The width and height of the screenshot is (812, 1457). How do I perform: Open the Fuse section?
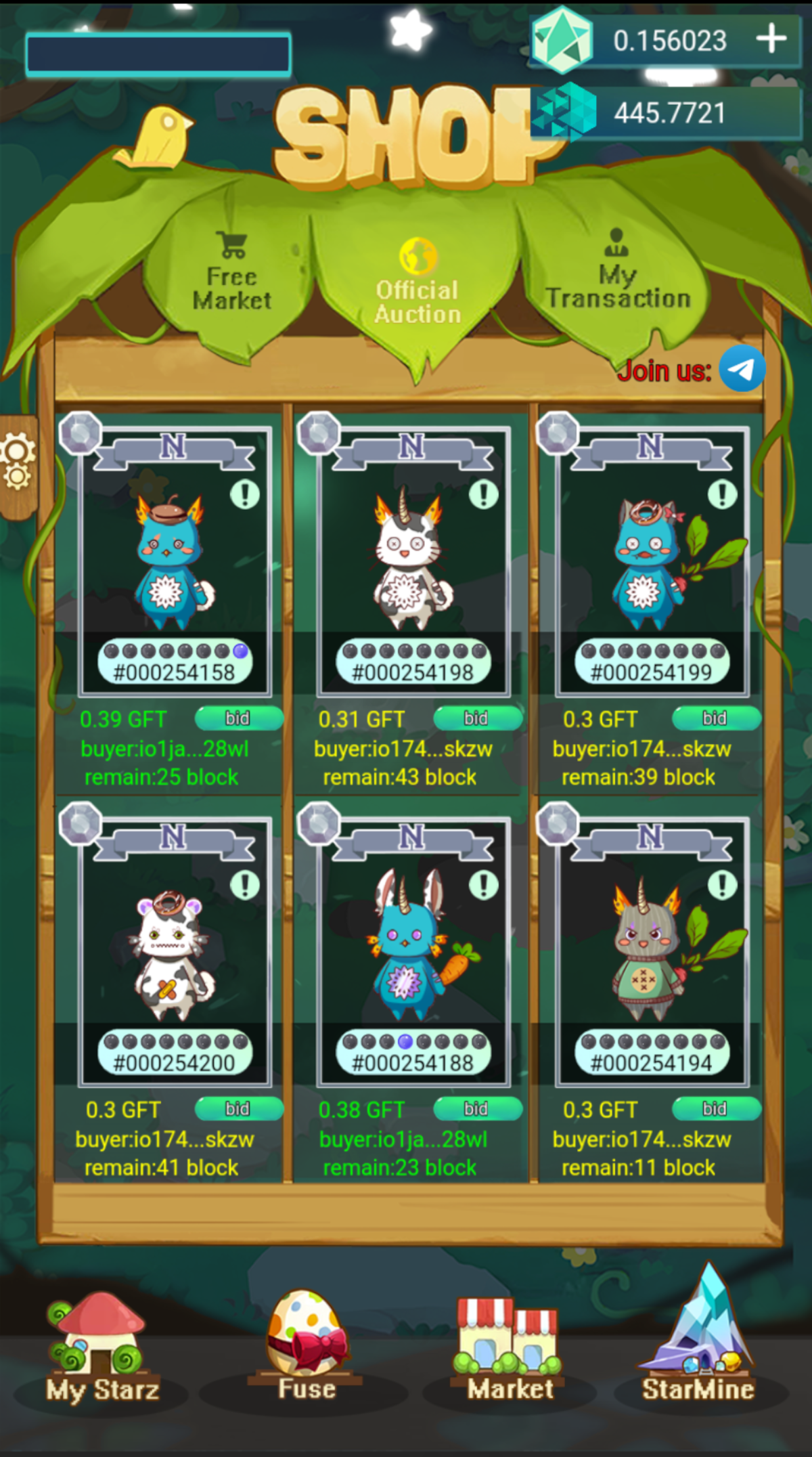307,1346
